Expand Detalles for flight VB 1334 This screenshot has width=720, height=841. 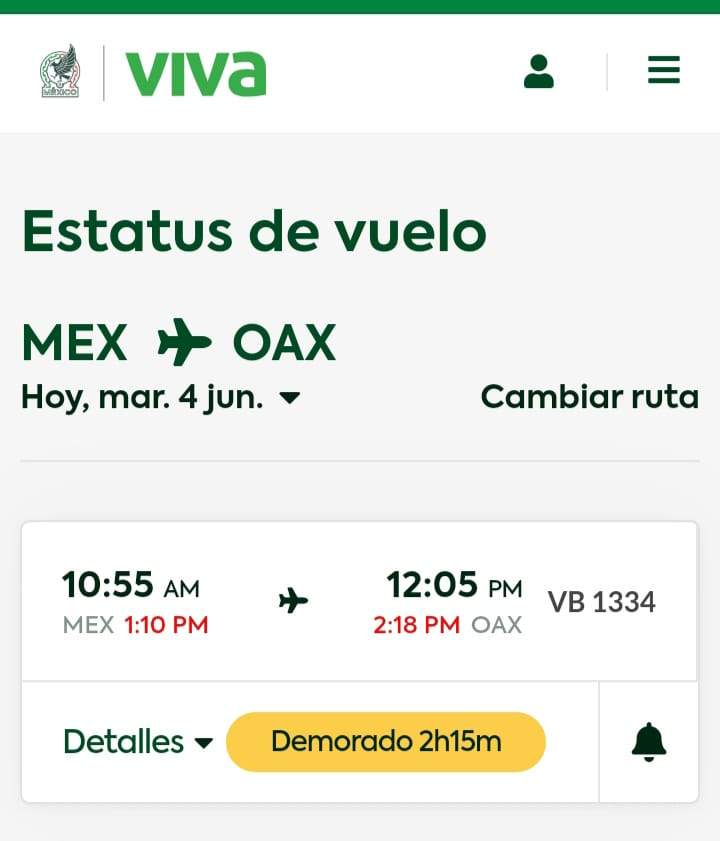coord(138,742)
